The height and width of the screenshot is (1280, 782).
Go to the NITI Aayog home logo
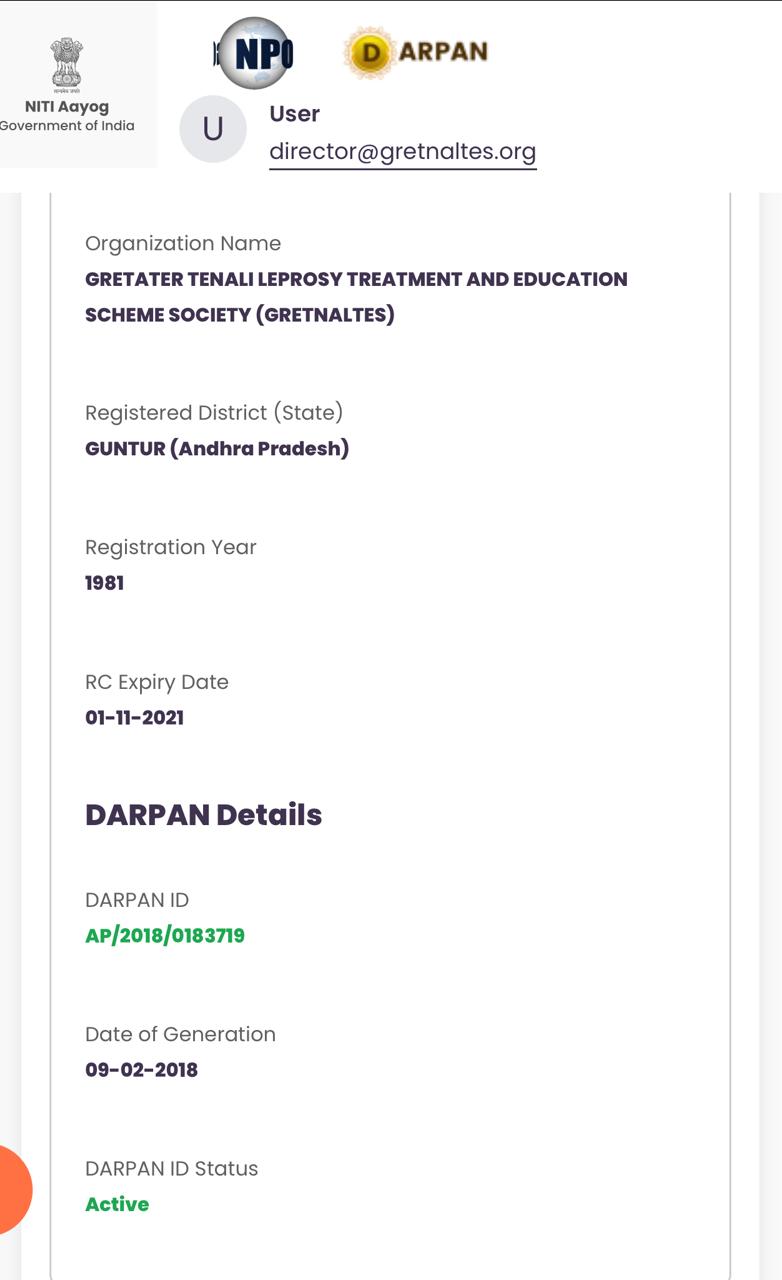pos(67,85)
